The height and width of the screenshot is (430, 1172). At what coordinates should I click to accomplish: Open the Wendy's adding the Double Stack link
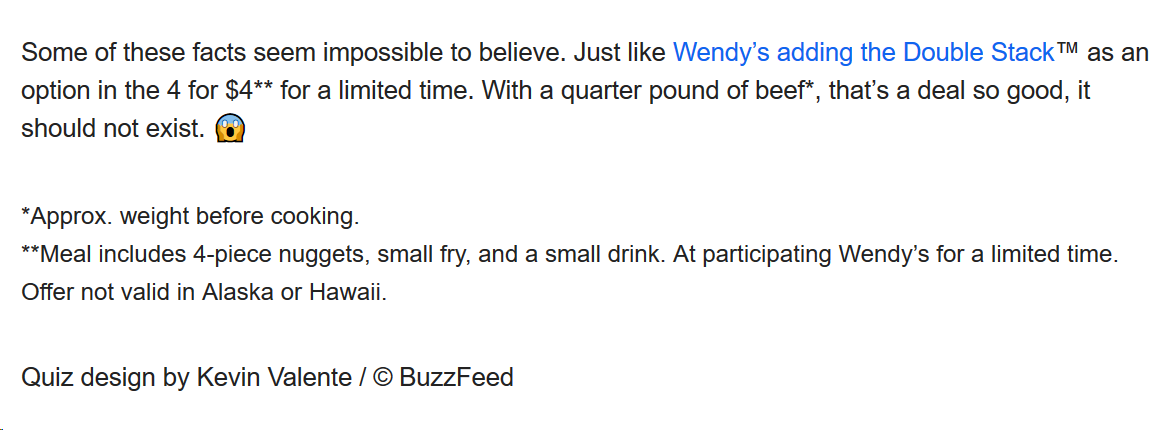(863, 53)
